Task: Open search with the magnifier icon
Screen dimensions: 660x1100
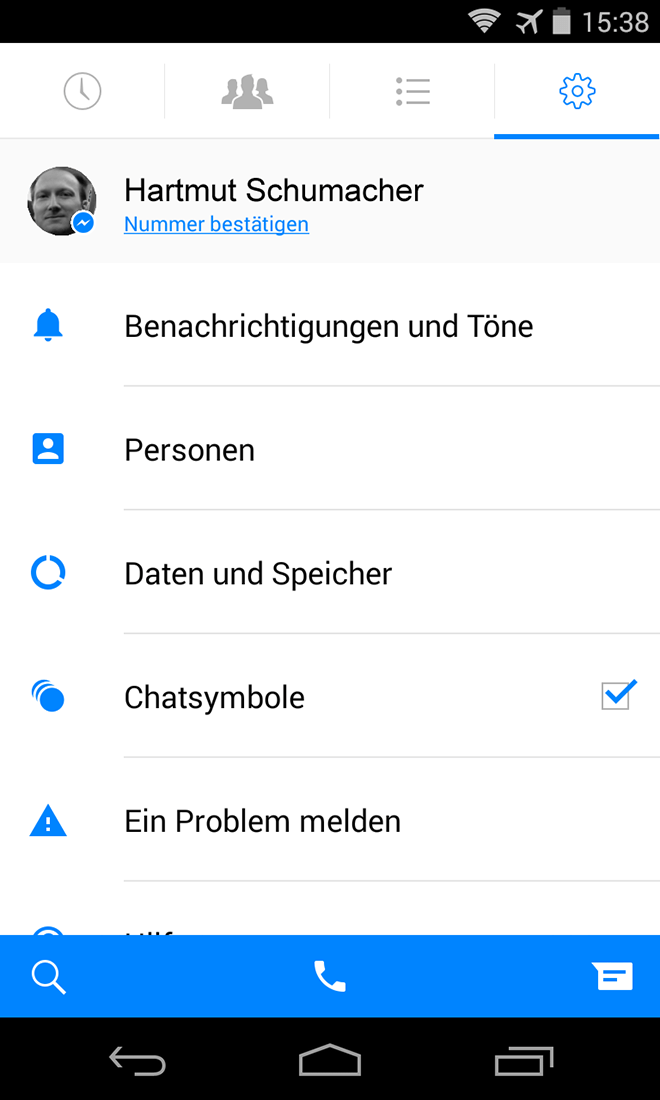Action: [48, 976]
